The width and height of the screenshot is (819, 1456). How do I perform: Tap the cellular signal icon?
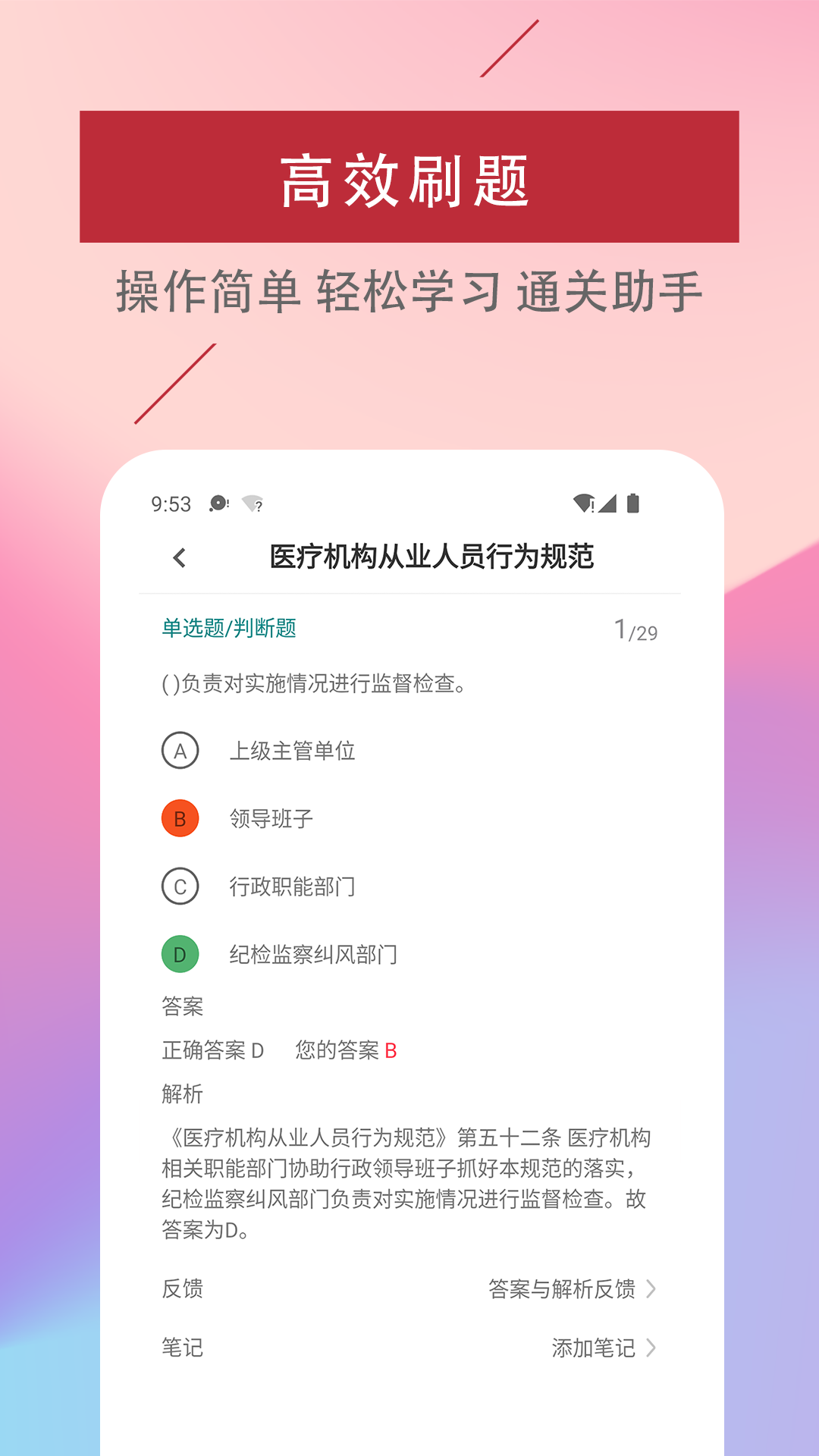607,504
